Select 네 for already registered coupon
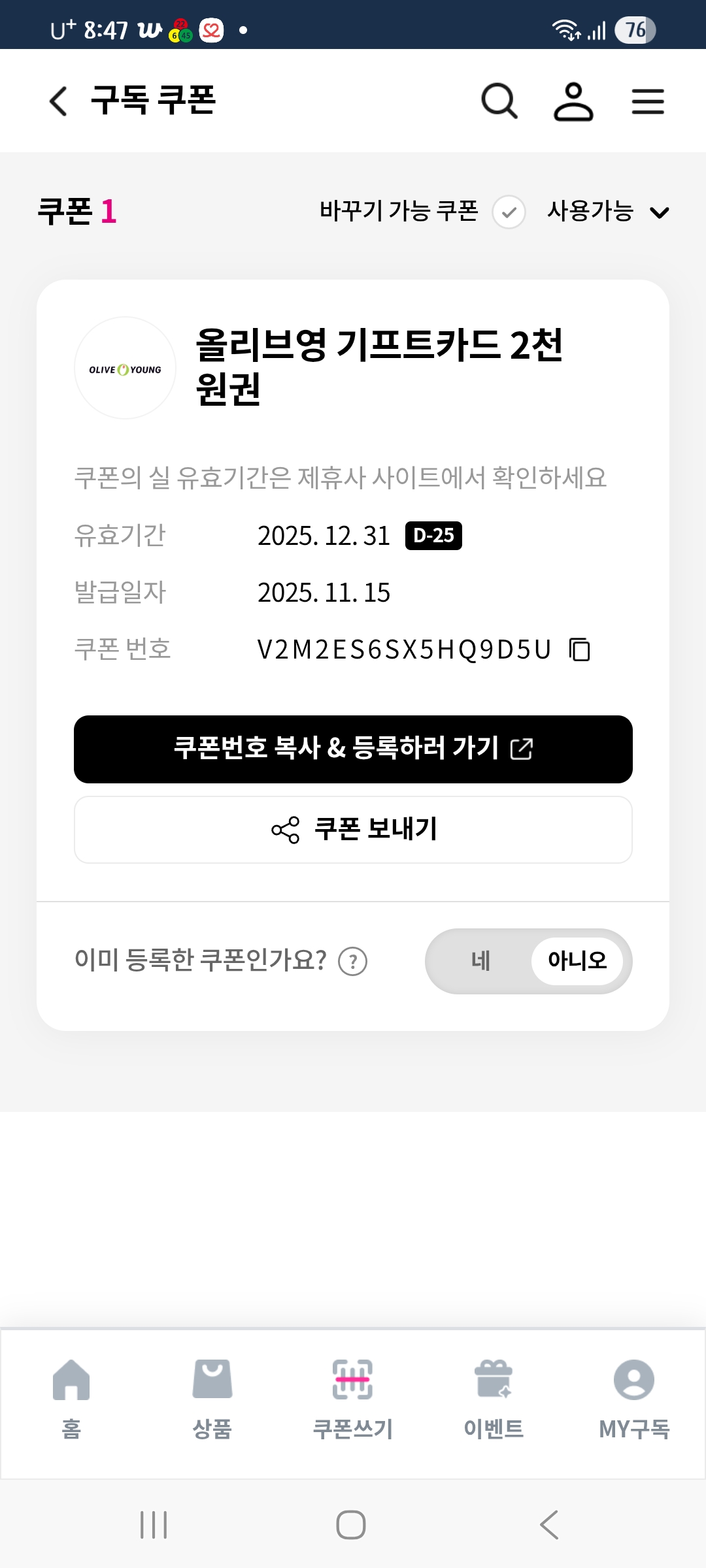Image resolution: width=706 pixels, height=1568 pixels. coord(480,961)
